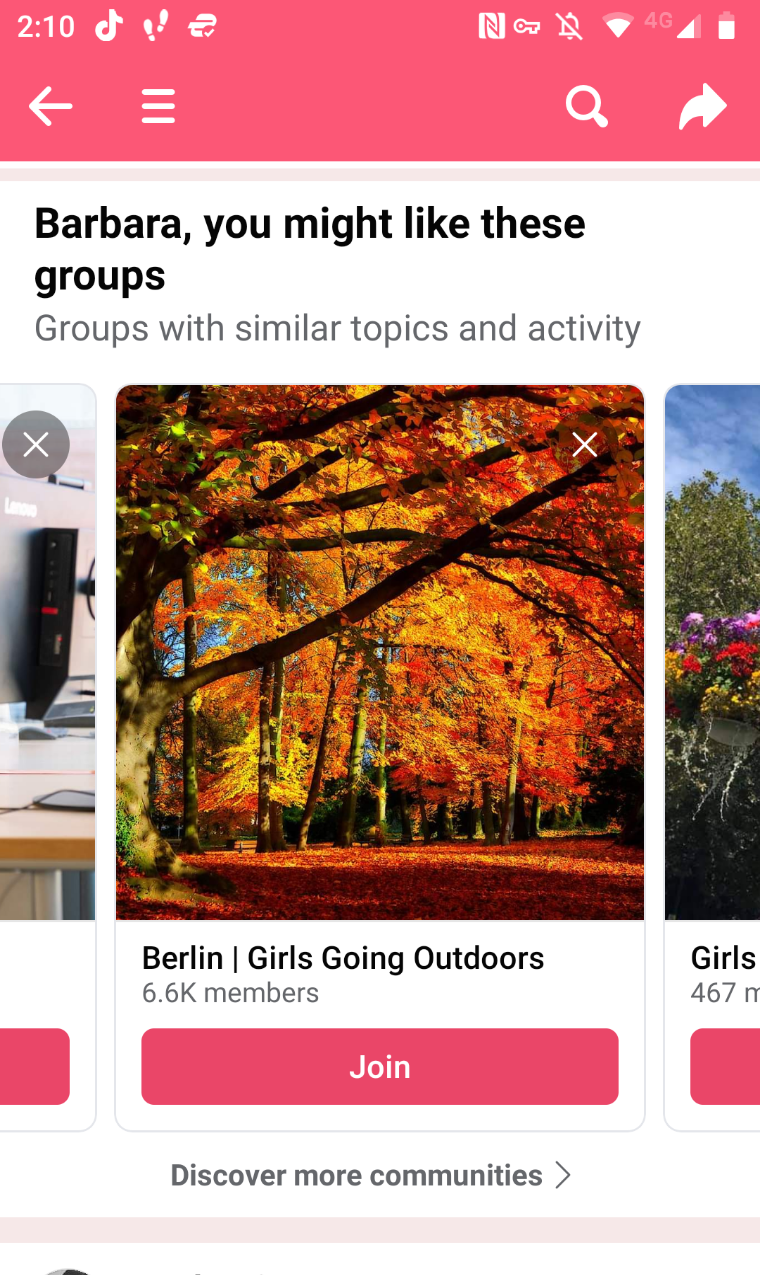Dismiss the group card with the computer photo

[36, 445]
